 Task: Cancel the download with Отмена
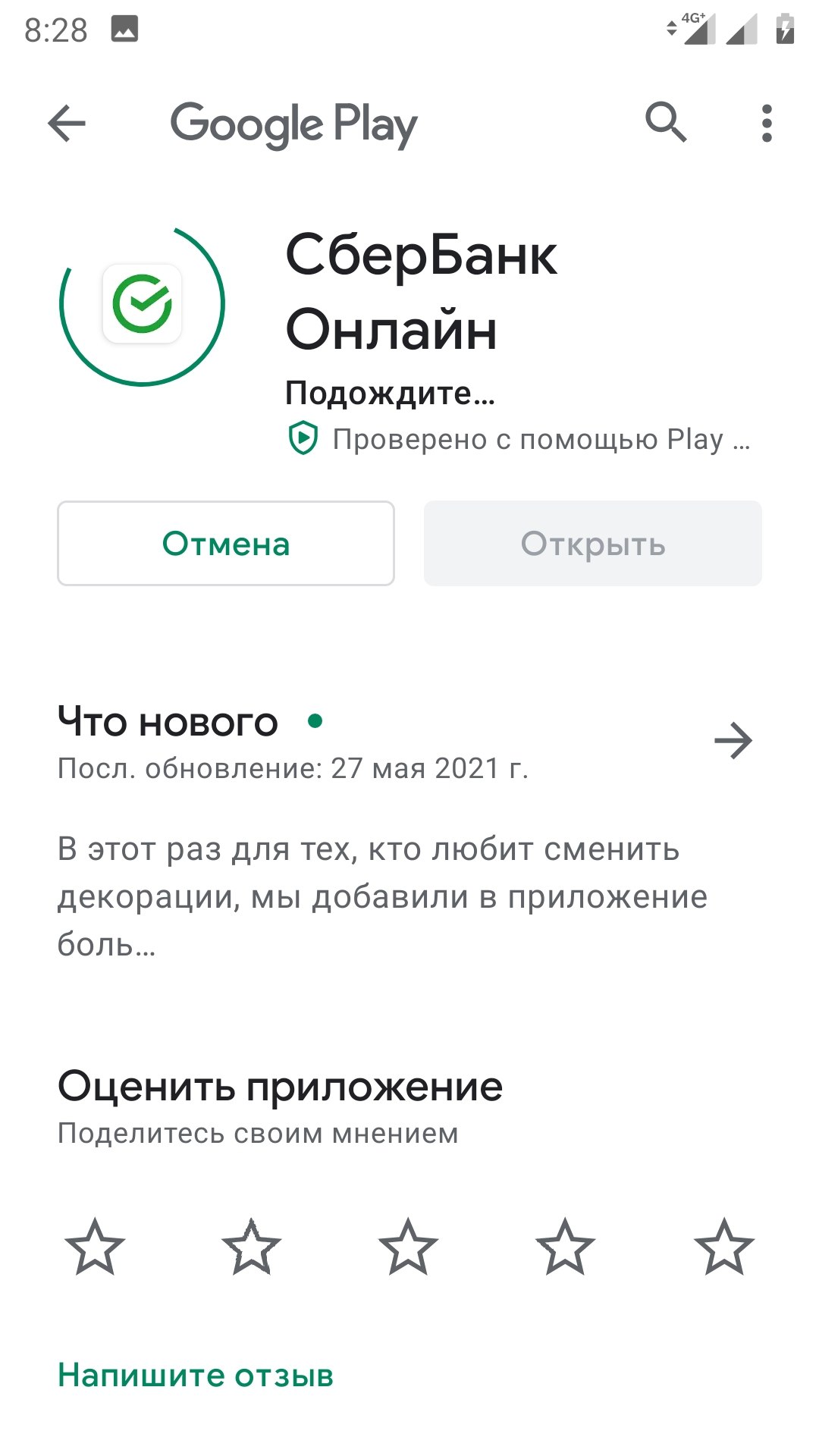tap(226, 543)
